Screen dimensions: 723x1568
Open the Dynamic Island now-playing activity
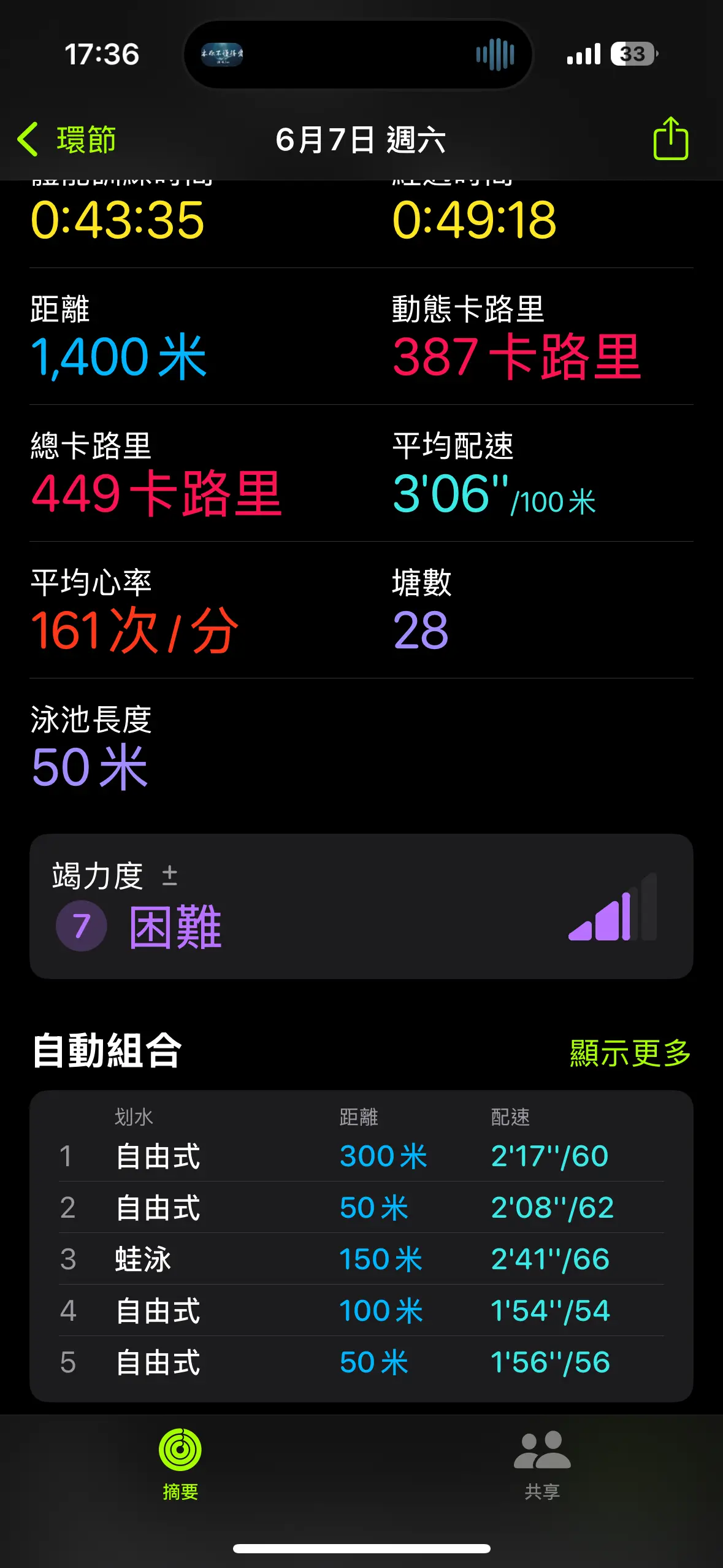358,55
